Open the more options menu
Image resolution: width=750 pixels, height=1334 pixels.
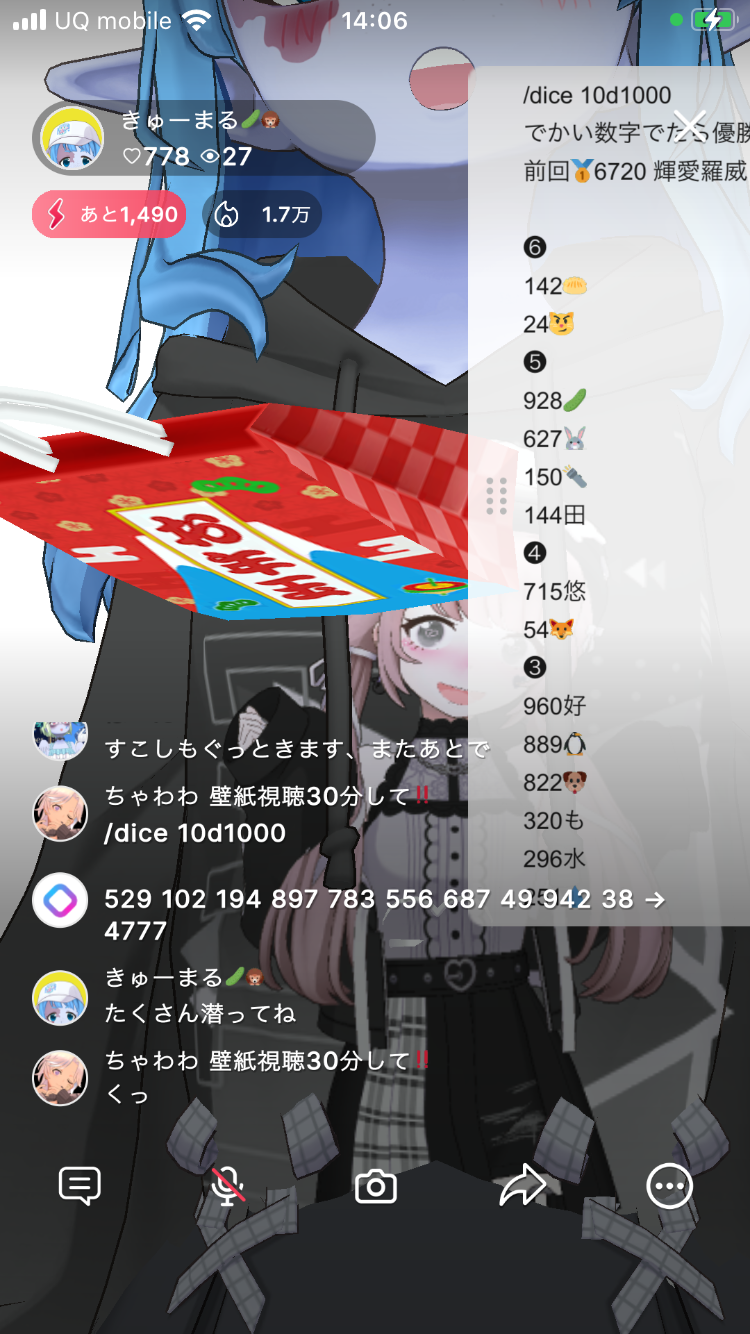(x=669, y=1186)
